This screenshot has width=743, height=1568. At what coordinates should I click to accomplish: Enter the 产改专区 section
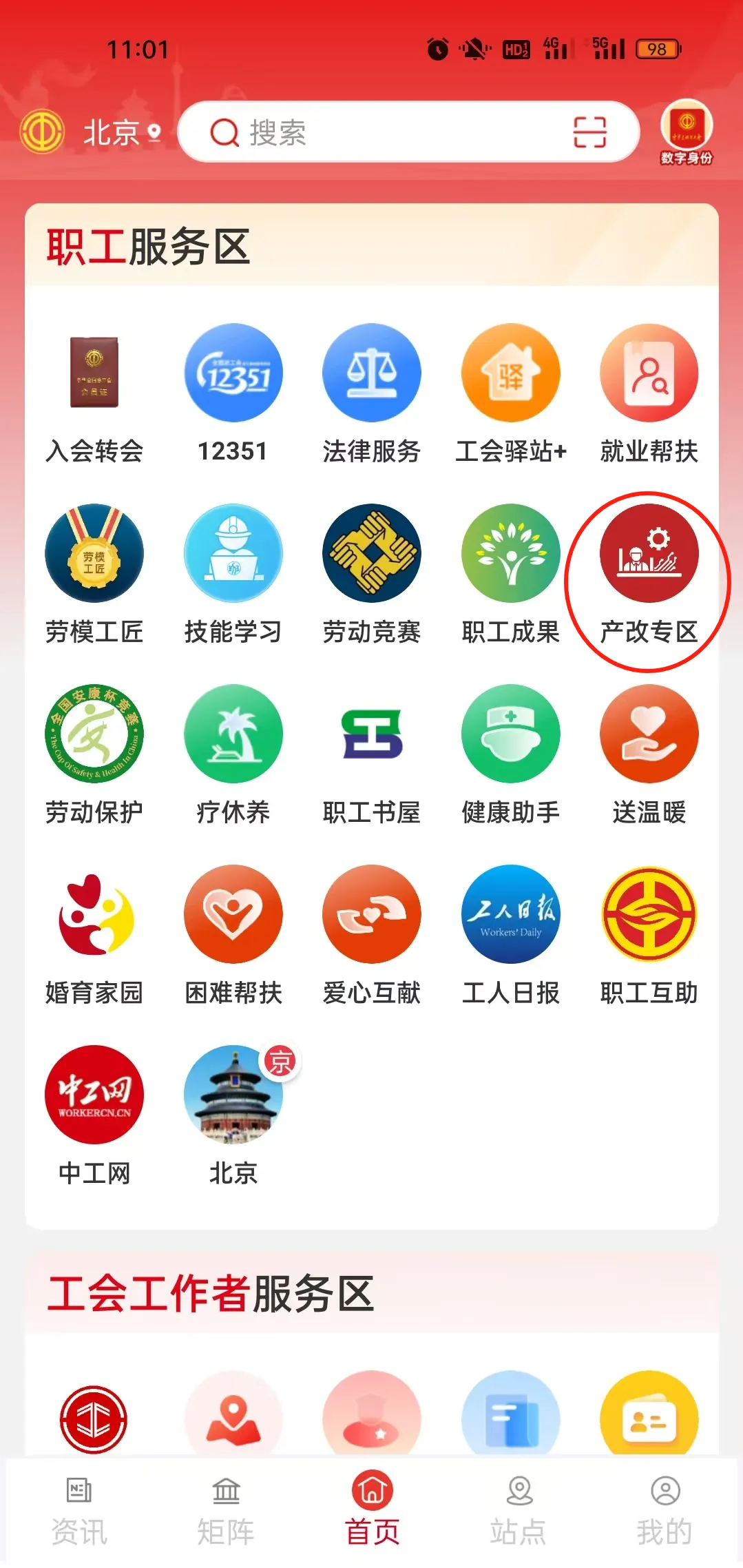[x=649, y=573]
